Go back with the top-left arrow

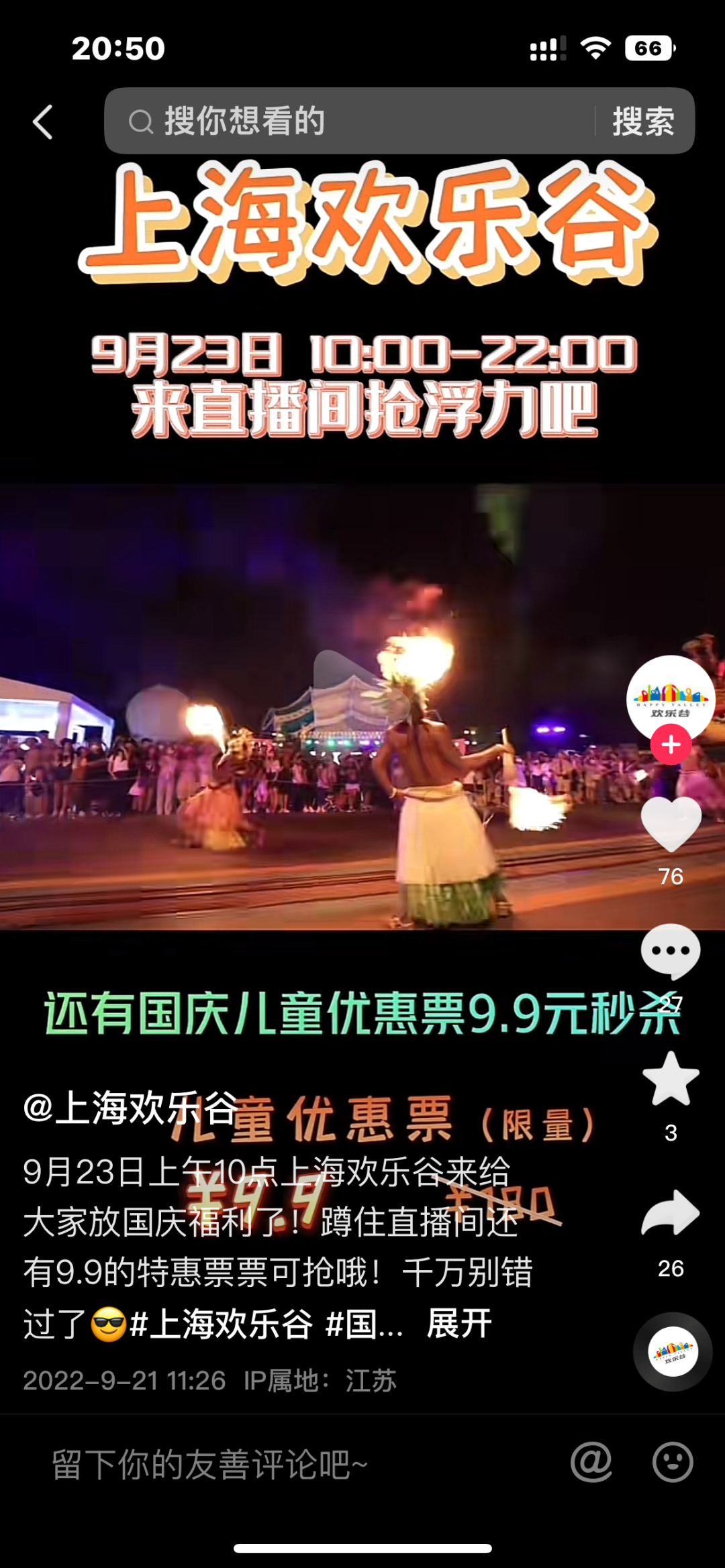click(43, 122)
